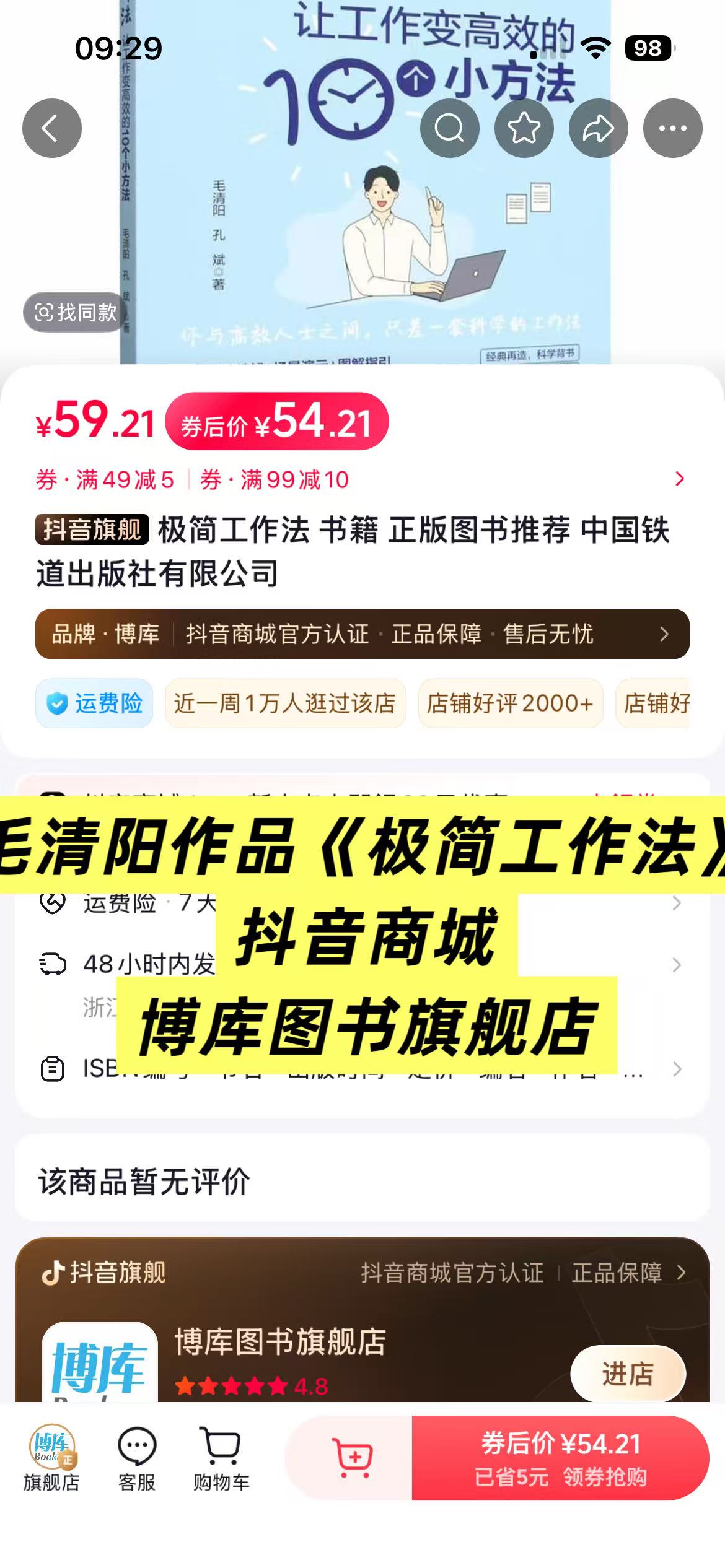Expand the ISBN product details row
725x1568 pixels.
click(x=676, y=1069)
